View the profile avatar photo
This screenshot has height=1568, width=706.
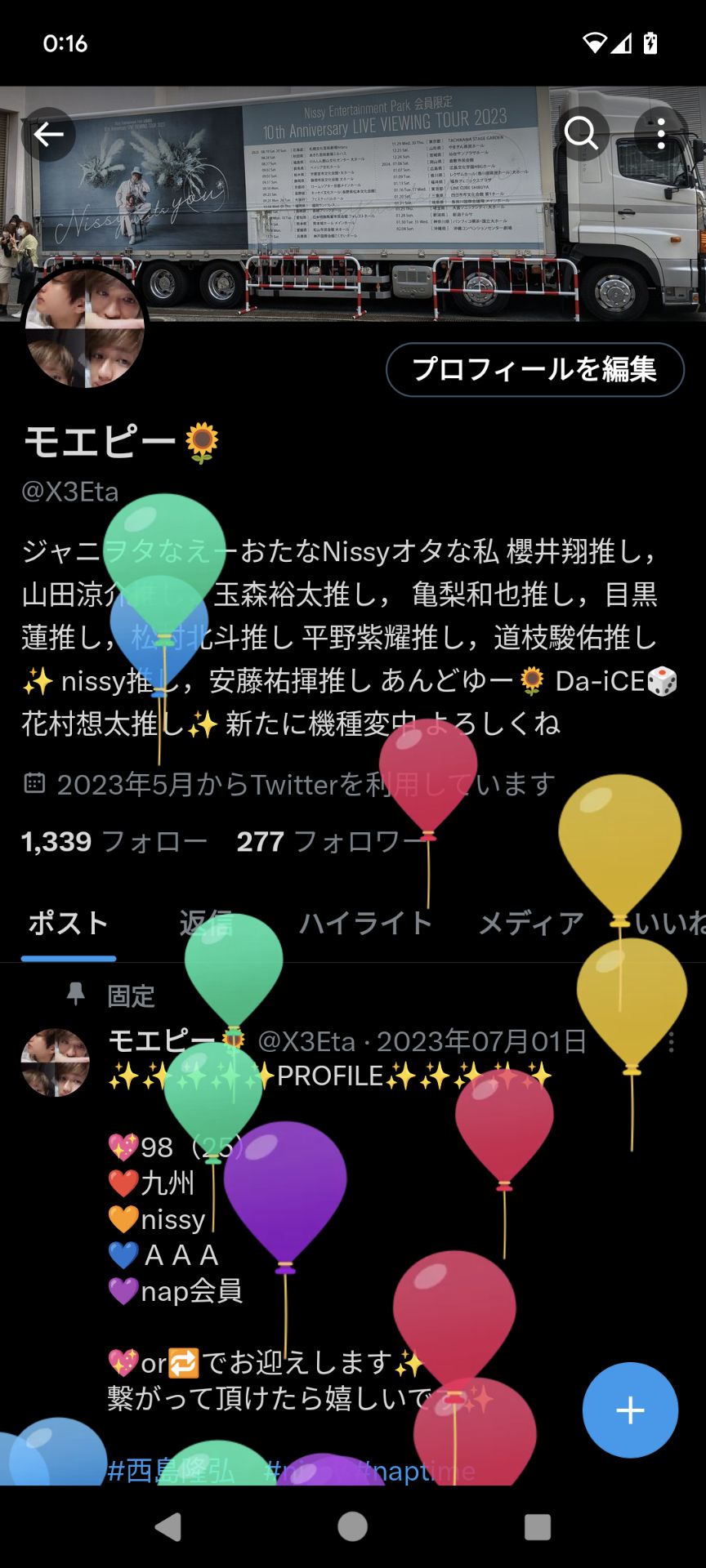(x=85, y=328)
